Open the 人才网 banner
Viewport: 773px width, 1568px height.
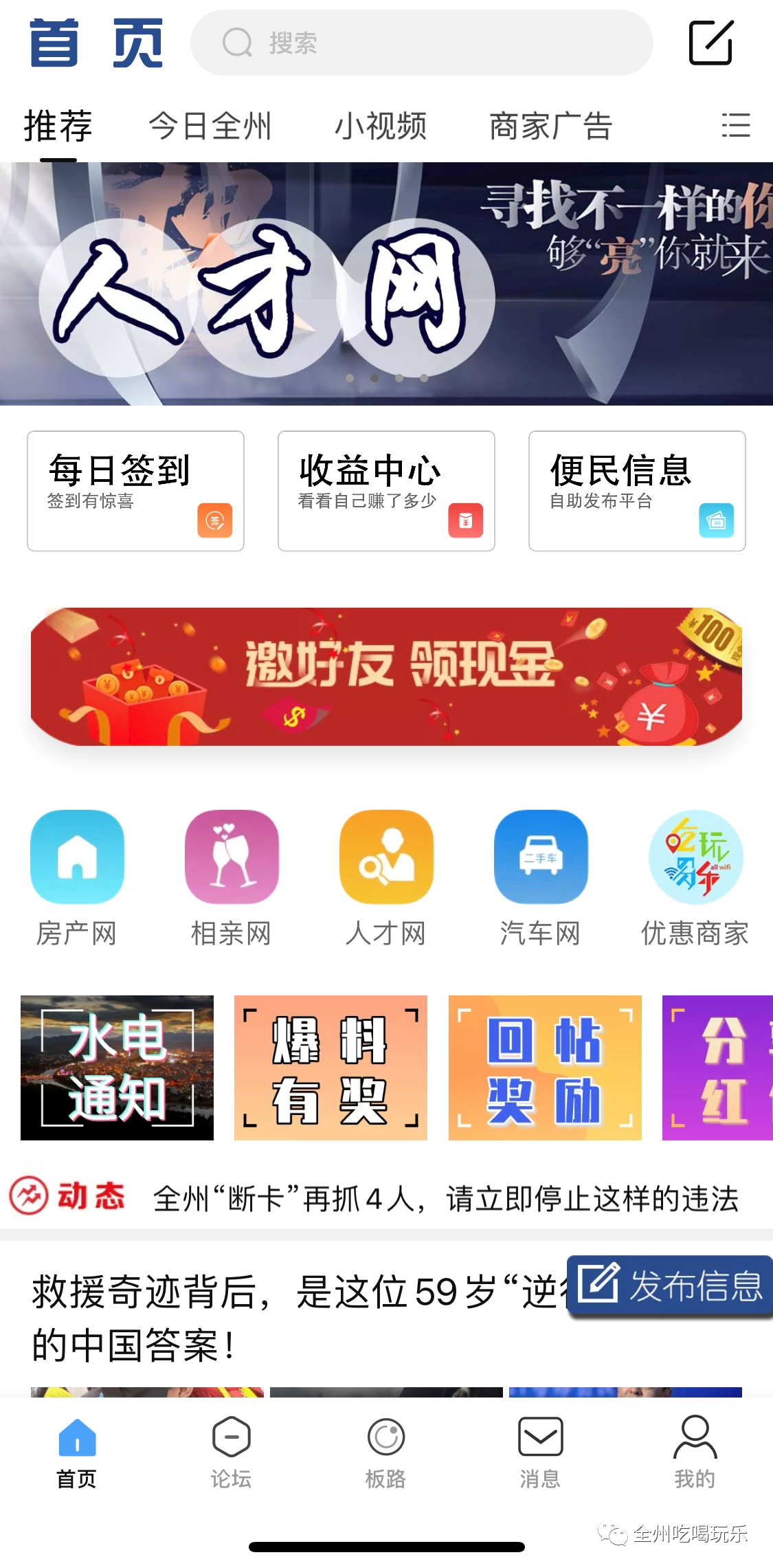[386, 283]
